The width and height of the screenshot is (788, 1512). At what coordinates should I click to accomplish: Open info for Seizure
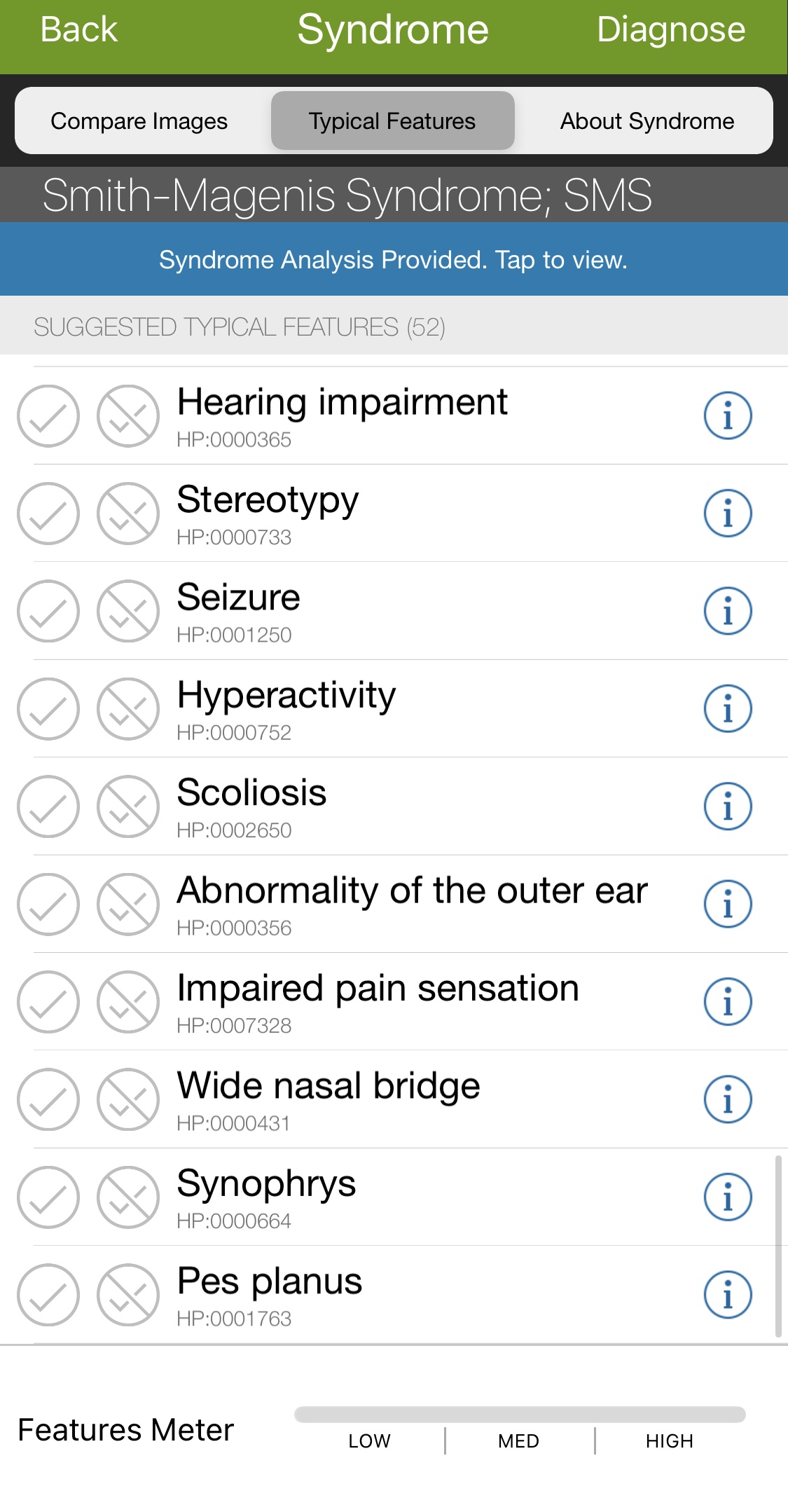tap(728, 611)
